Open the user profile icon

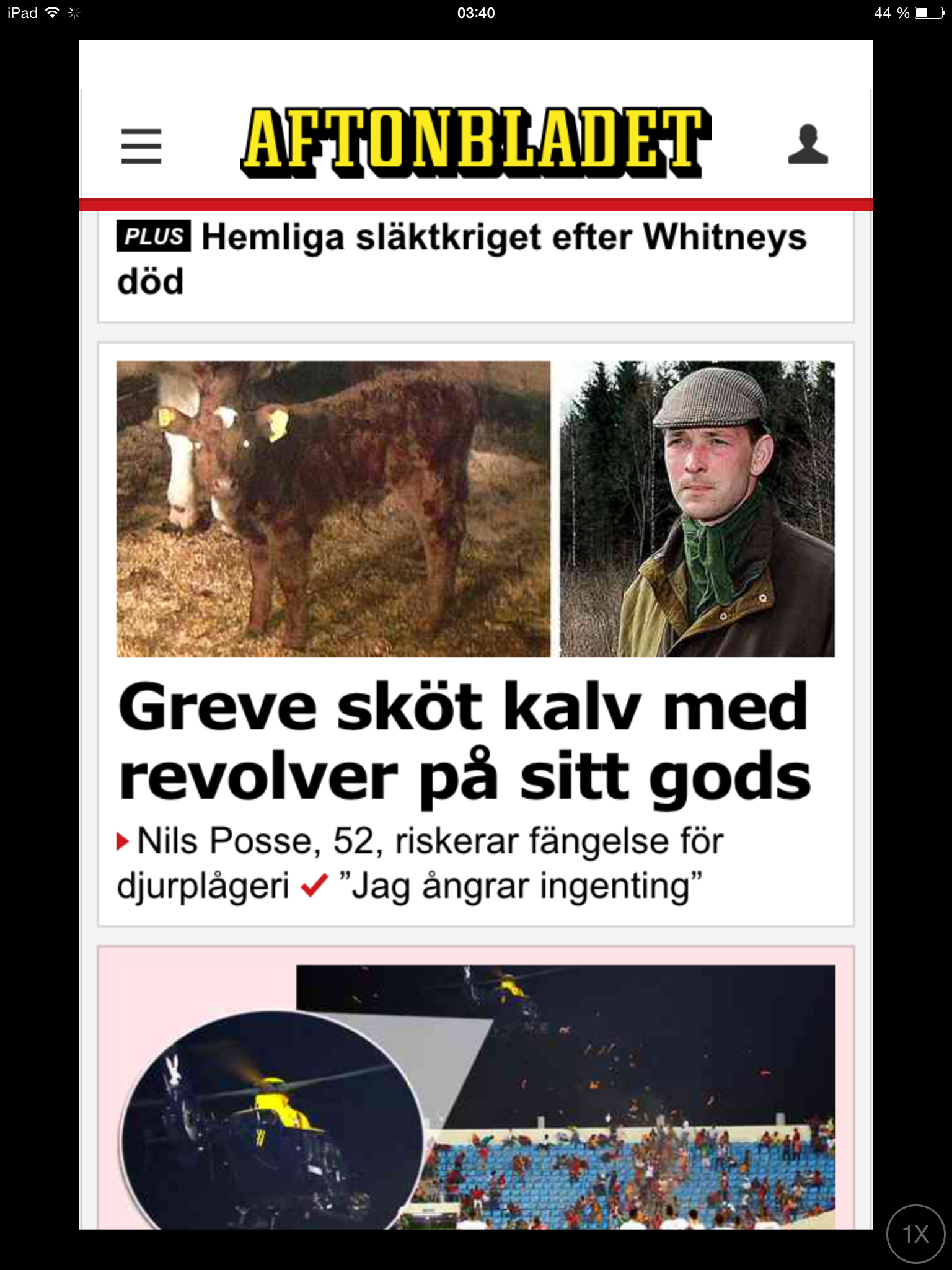808,144
